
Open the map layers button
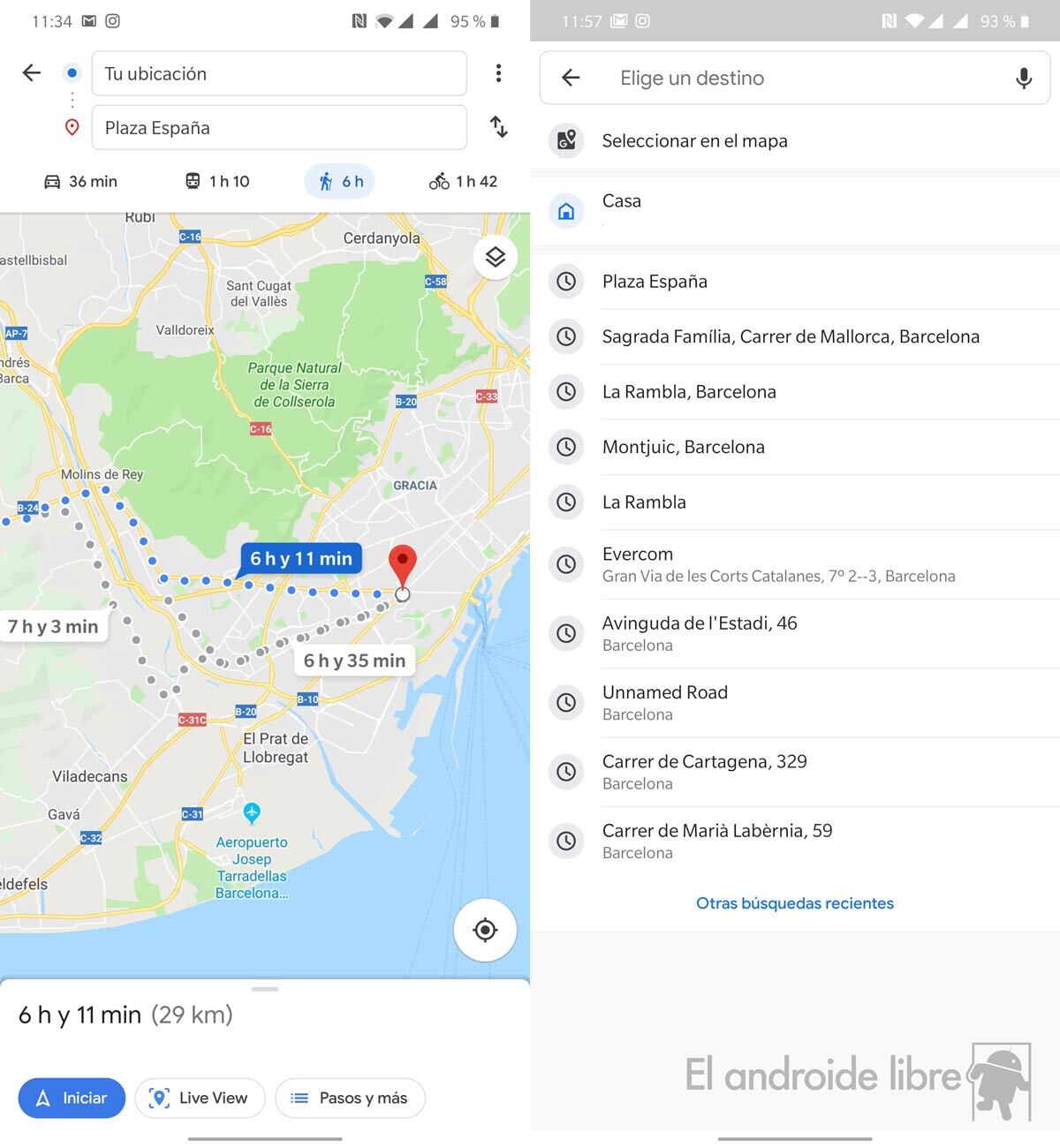(495, 257)
